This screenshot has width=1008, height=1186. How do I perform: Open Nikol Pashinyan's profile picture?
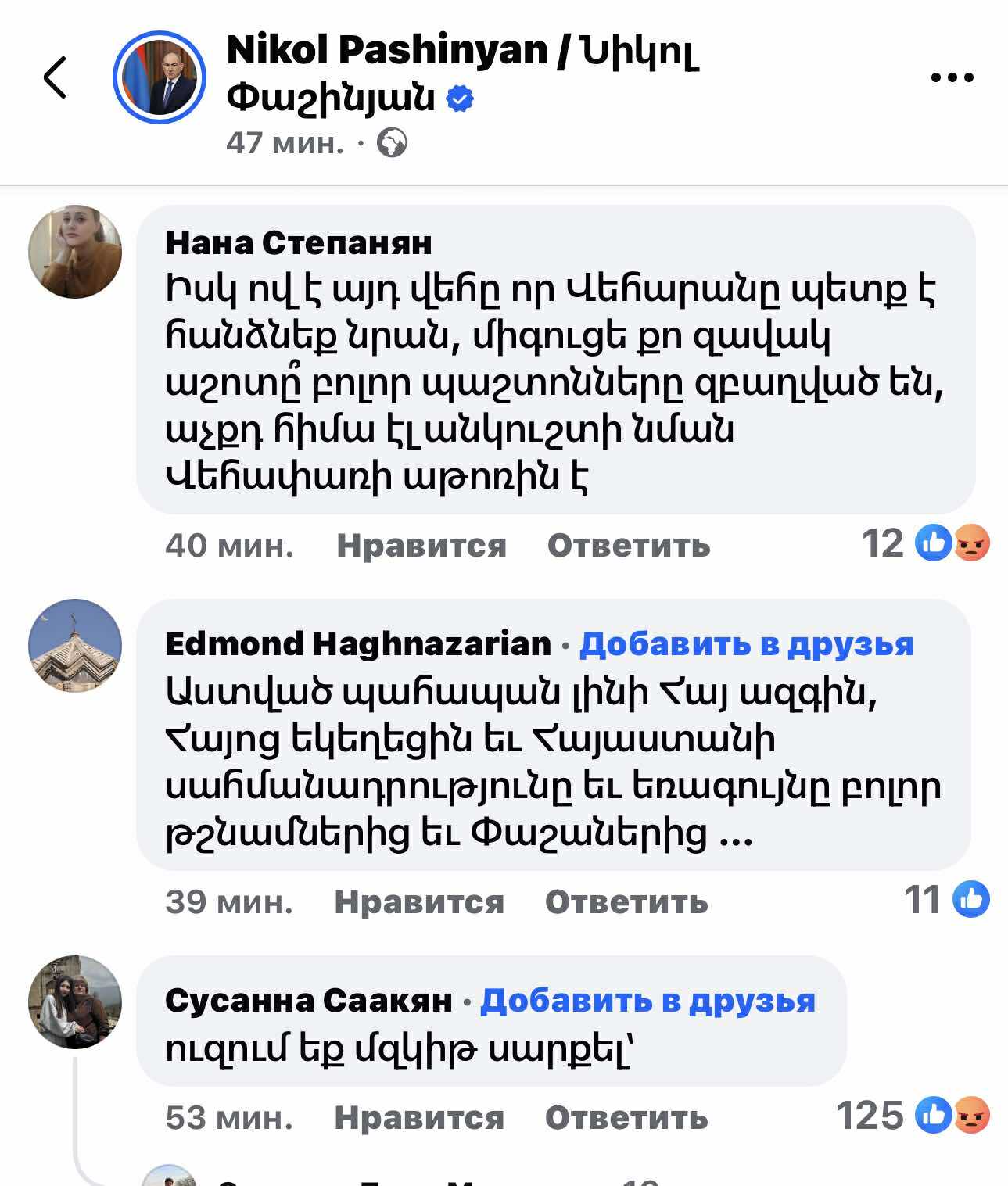pyautogui.click(x=160, y=77)
